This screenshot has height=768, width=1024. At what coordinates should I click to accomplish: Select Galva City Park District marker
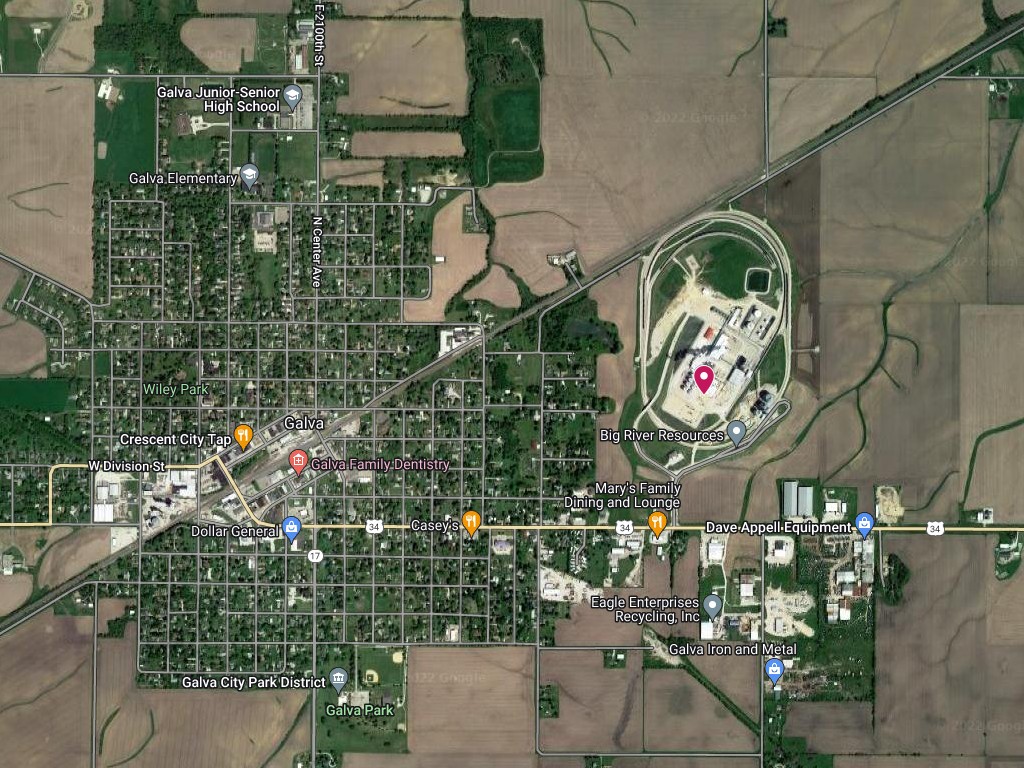coord(339,679)
